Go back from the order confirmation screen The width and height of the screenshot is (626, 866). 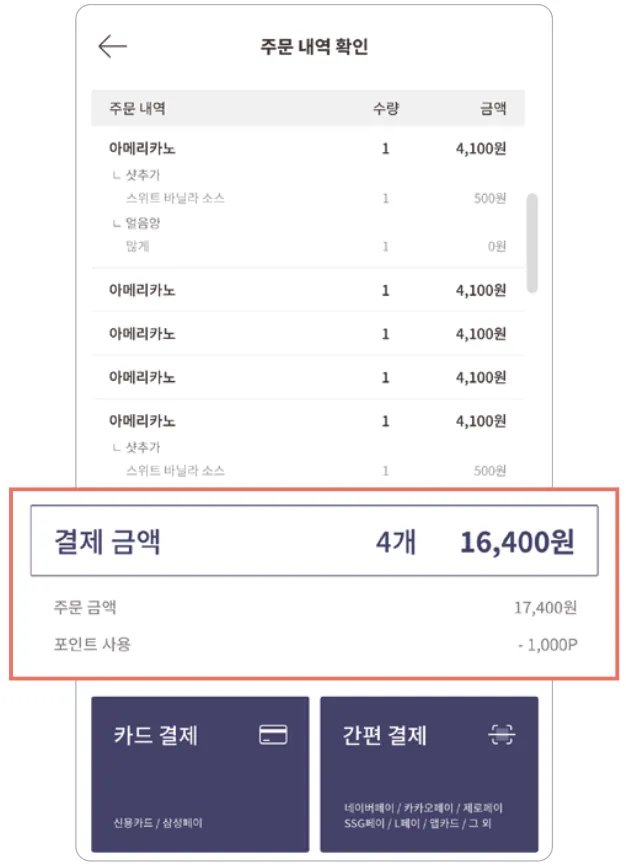(x=112, y=47)
